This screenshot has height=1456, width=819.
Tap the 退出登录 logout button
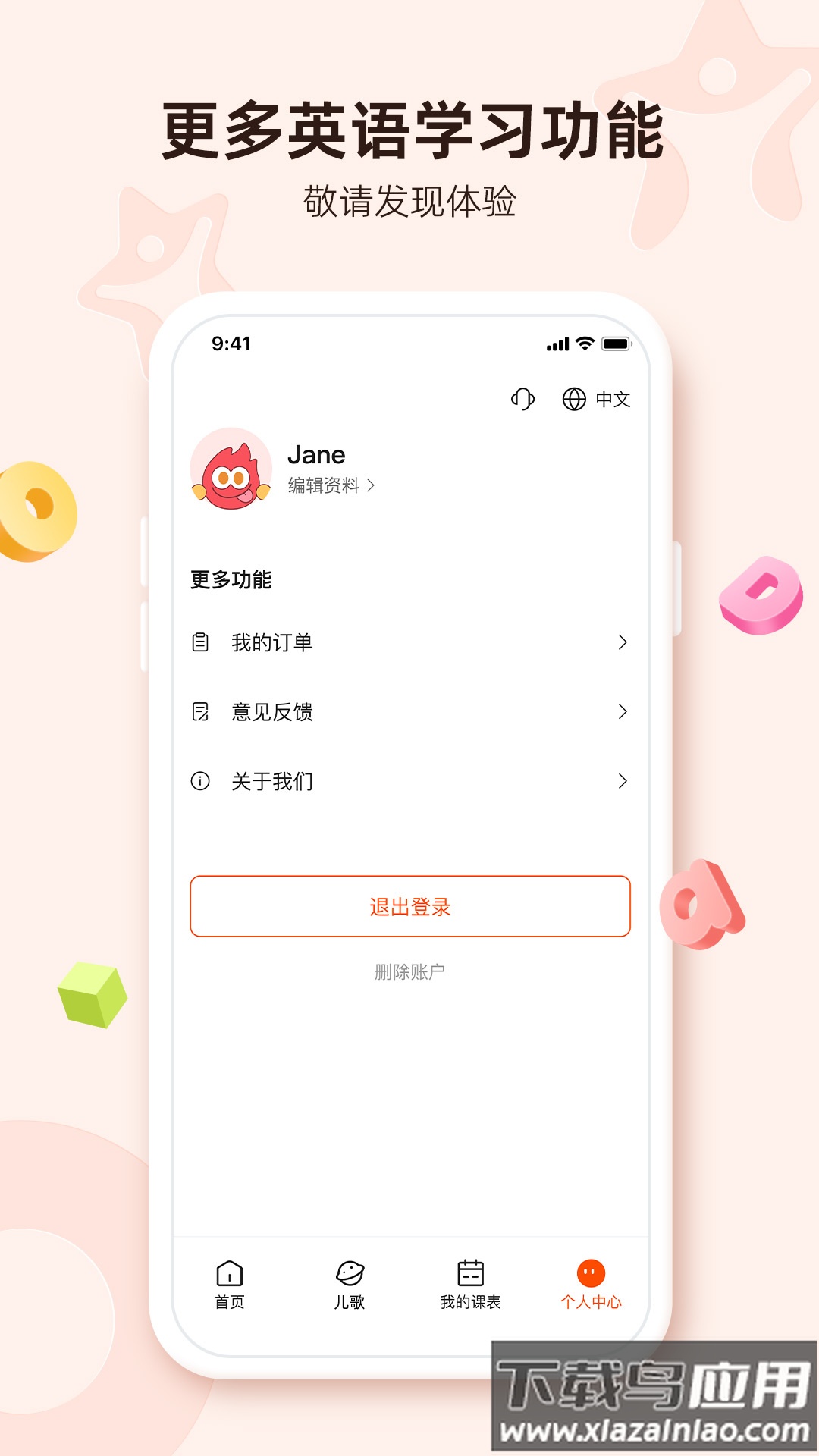click(x=409, y=906)
